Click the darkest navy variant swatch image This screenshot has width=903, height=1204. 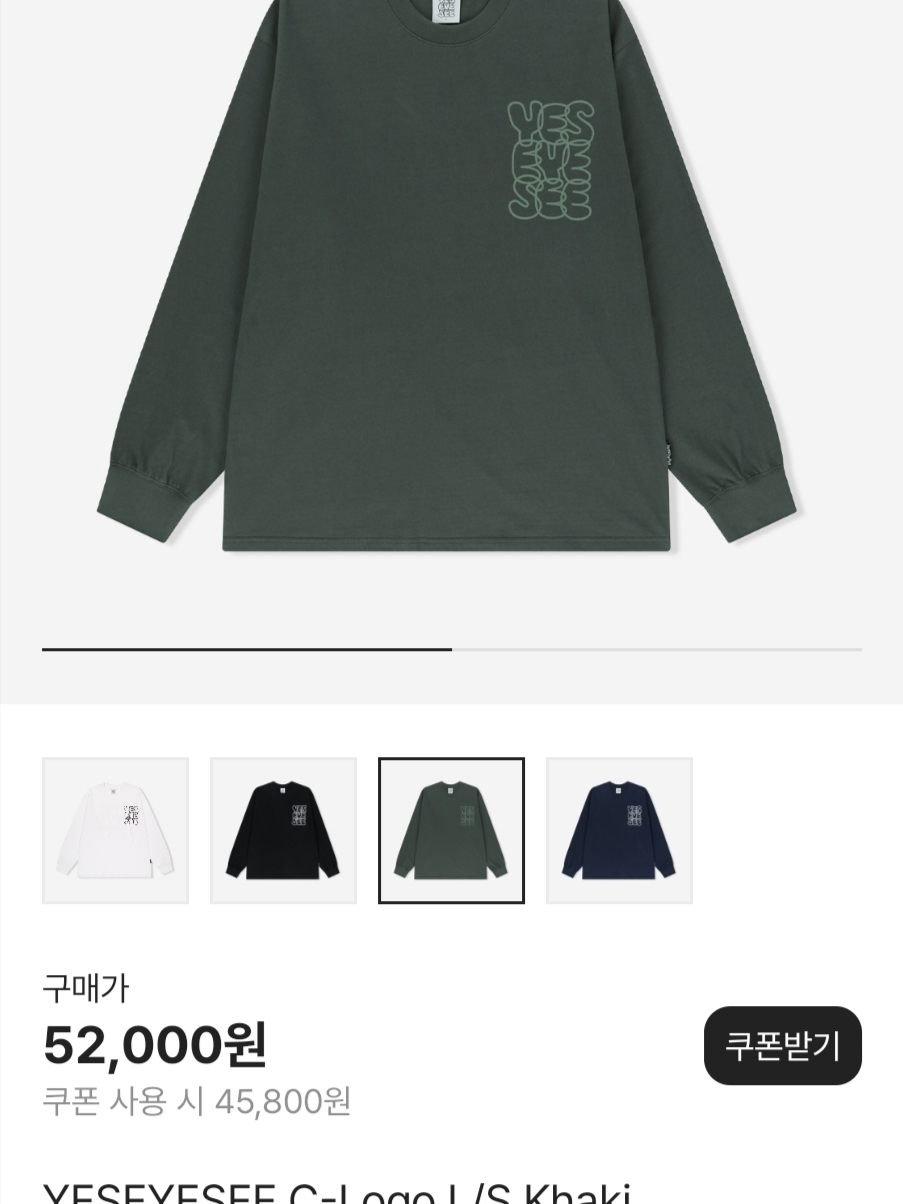(619, 830)
